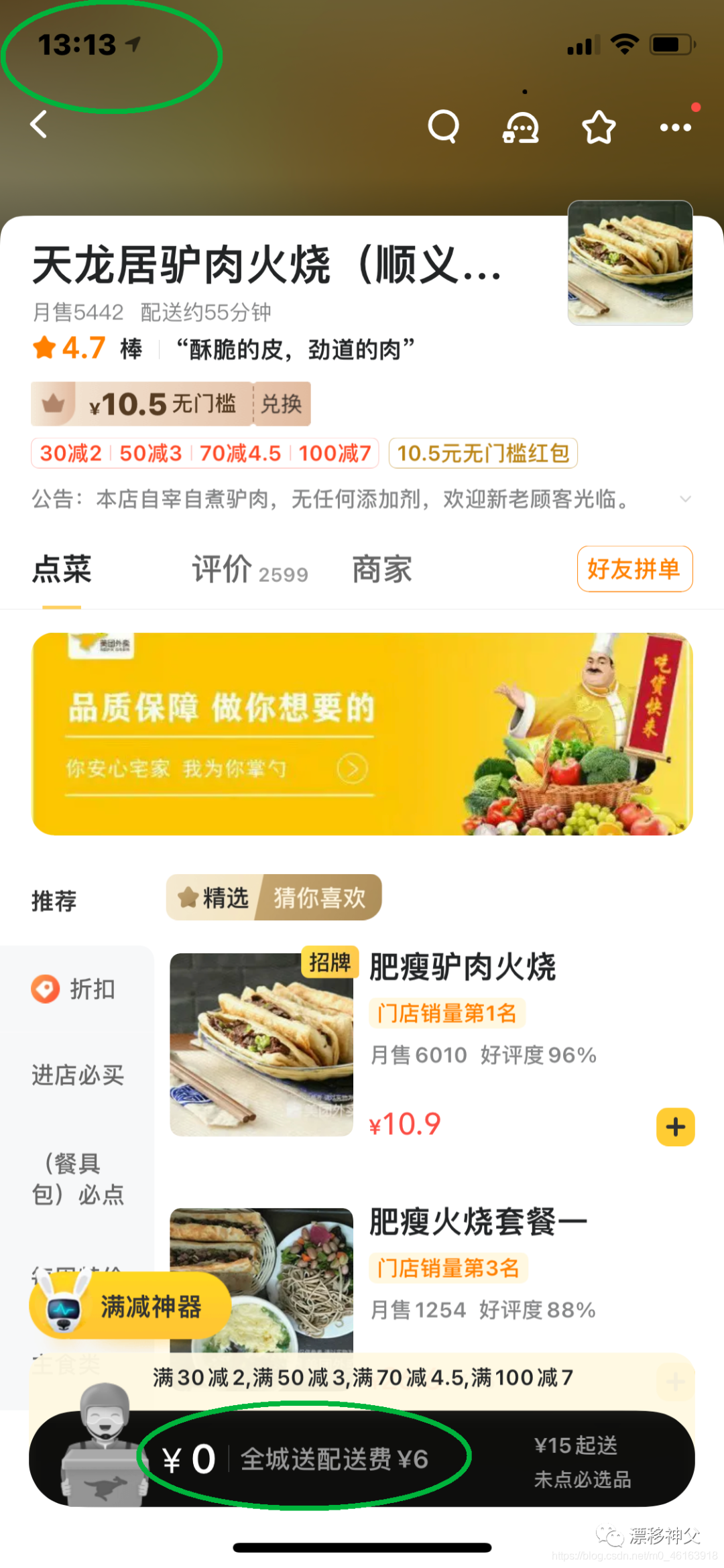This screenshot has width=724, height=1568.
Task: Click the crown icon on the coupon
Action: [53, 402]
